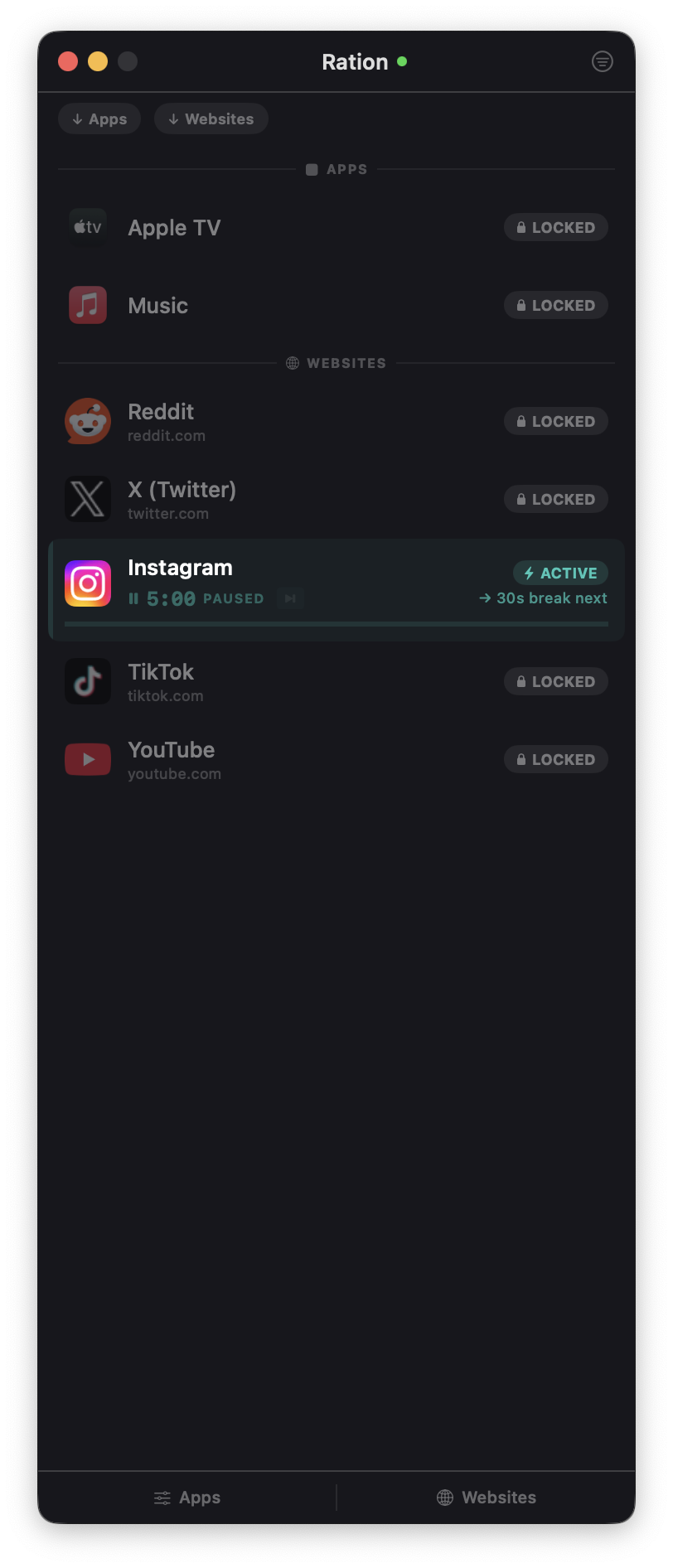Unlock YouTube with its LOCKED button
The height and width of the screenshot is (1568, 673).
pyautogui.click(x=555, y=758)
